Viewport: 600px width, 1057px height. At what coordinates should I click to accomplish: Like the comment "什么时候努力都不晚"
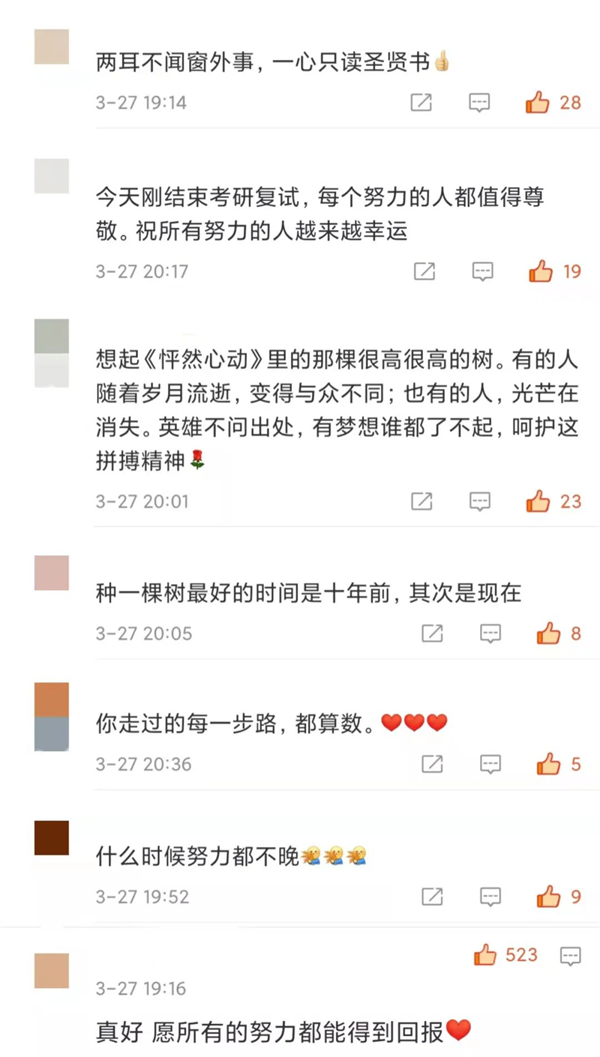(548, 896)
